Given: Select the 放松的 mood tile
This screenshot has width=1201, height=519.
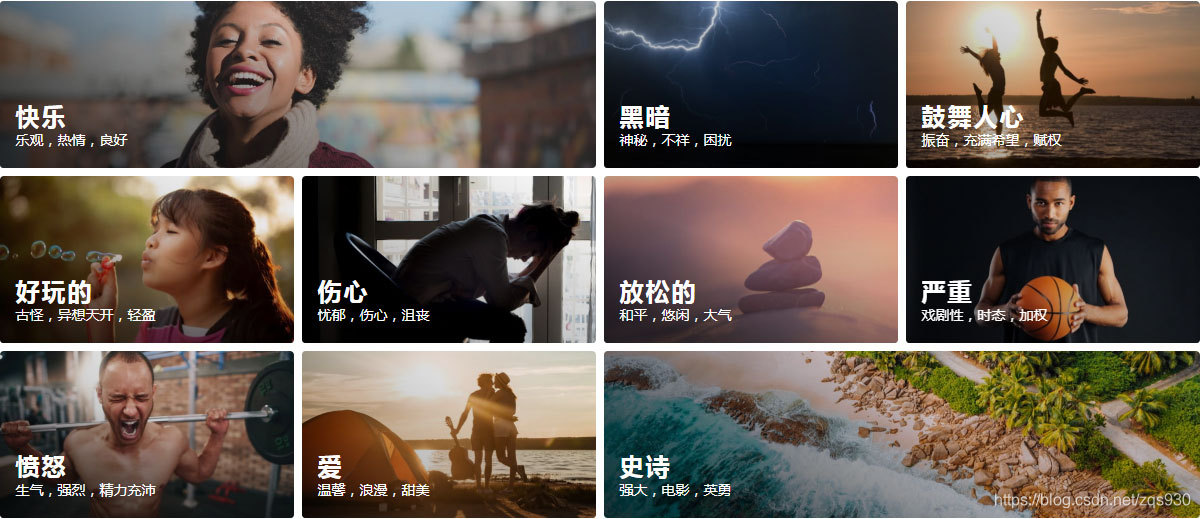Looking at the screenshot, I should click(x=751, y=260).
